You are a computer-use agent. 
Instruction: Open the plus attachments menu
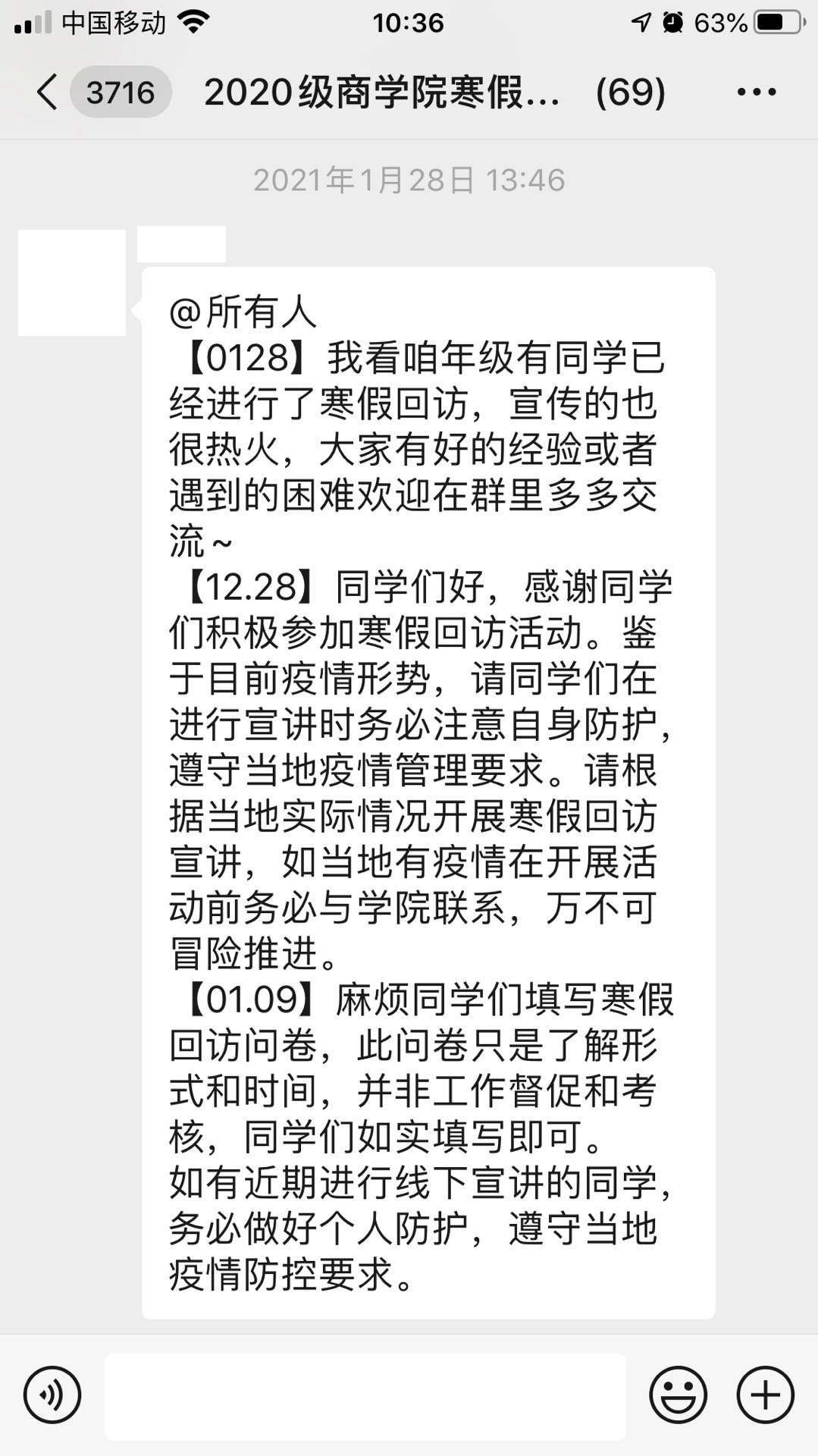(x=765, y=1395)
